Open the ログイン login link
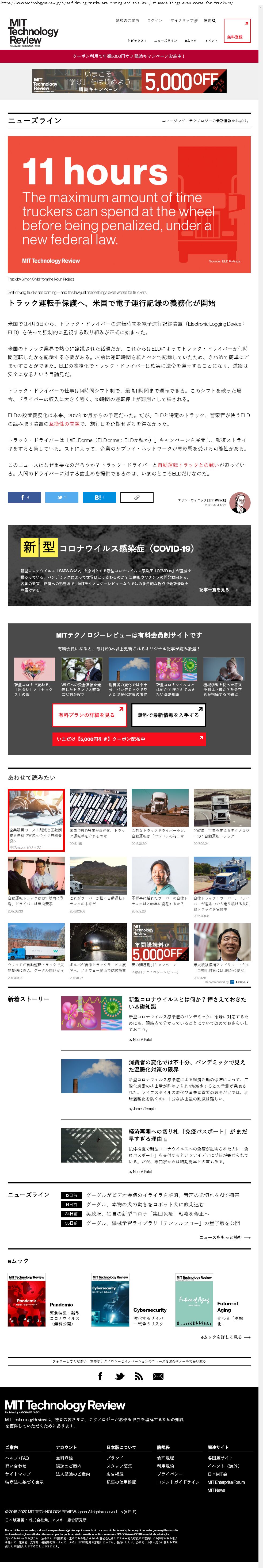 tap(155, 21)
